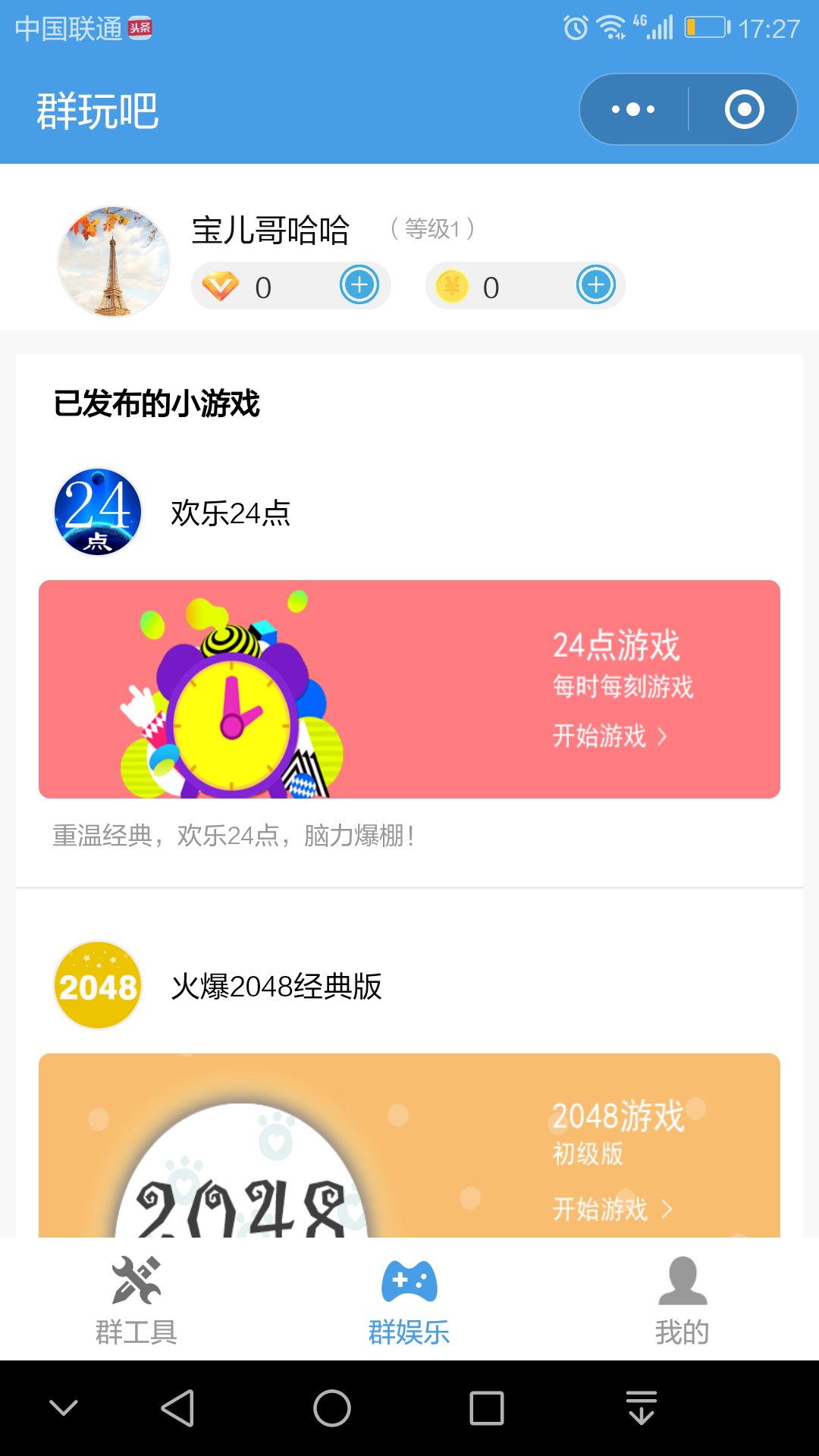This screenshot has height=1456, width=819.
Task: Tap the Eiffel Tower profile avatar
Action: point(114,262)
